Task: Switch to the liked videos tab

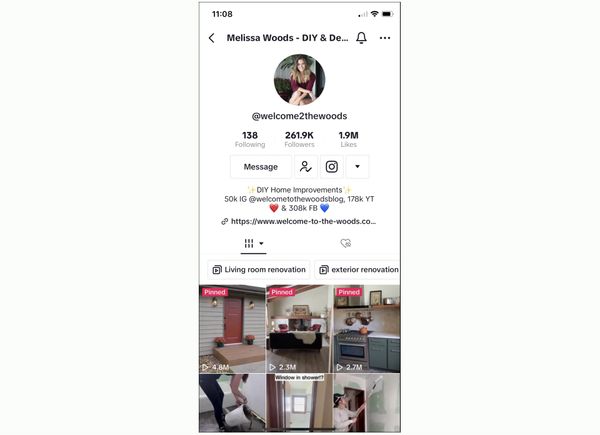Action: (346, 243)
